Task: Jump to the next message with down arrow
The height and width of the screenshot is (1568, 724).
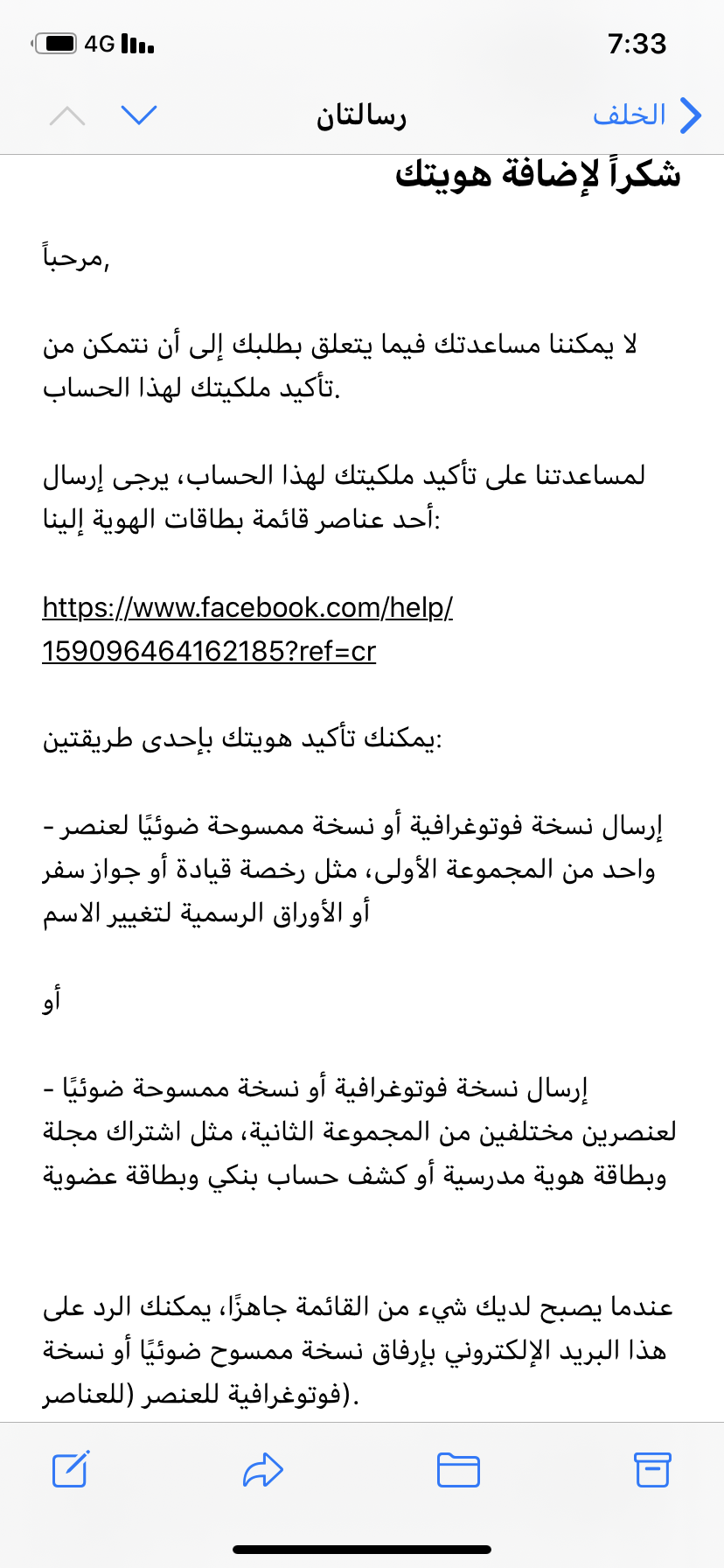Action: (138, 115)
